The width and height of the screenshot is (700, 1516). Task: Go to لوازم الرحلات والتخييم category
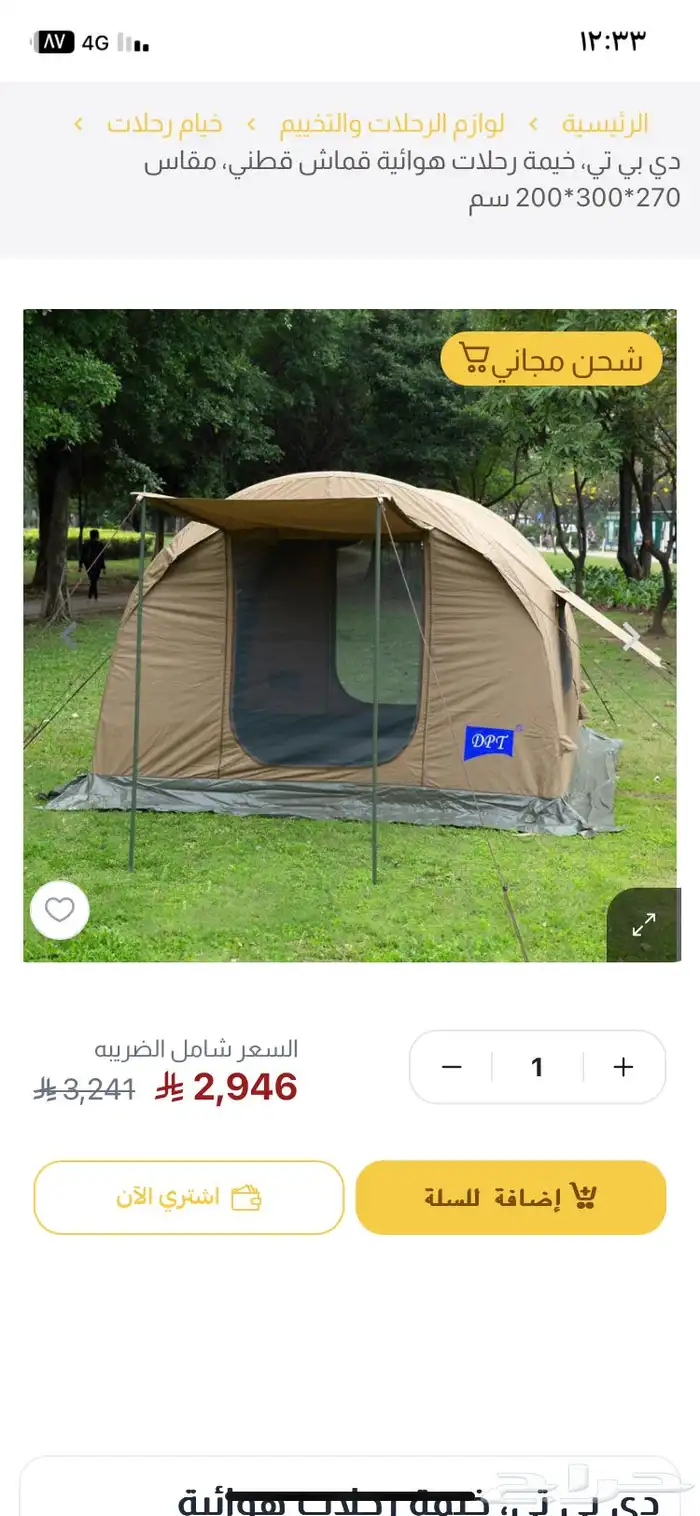coord(391,124)
